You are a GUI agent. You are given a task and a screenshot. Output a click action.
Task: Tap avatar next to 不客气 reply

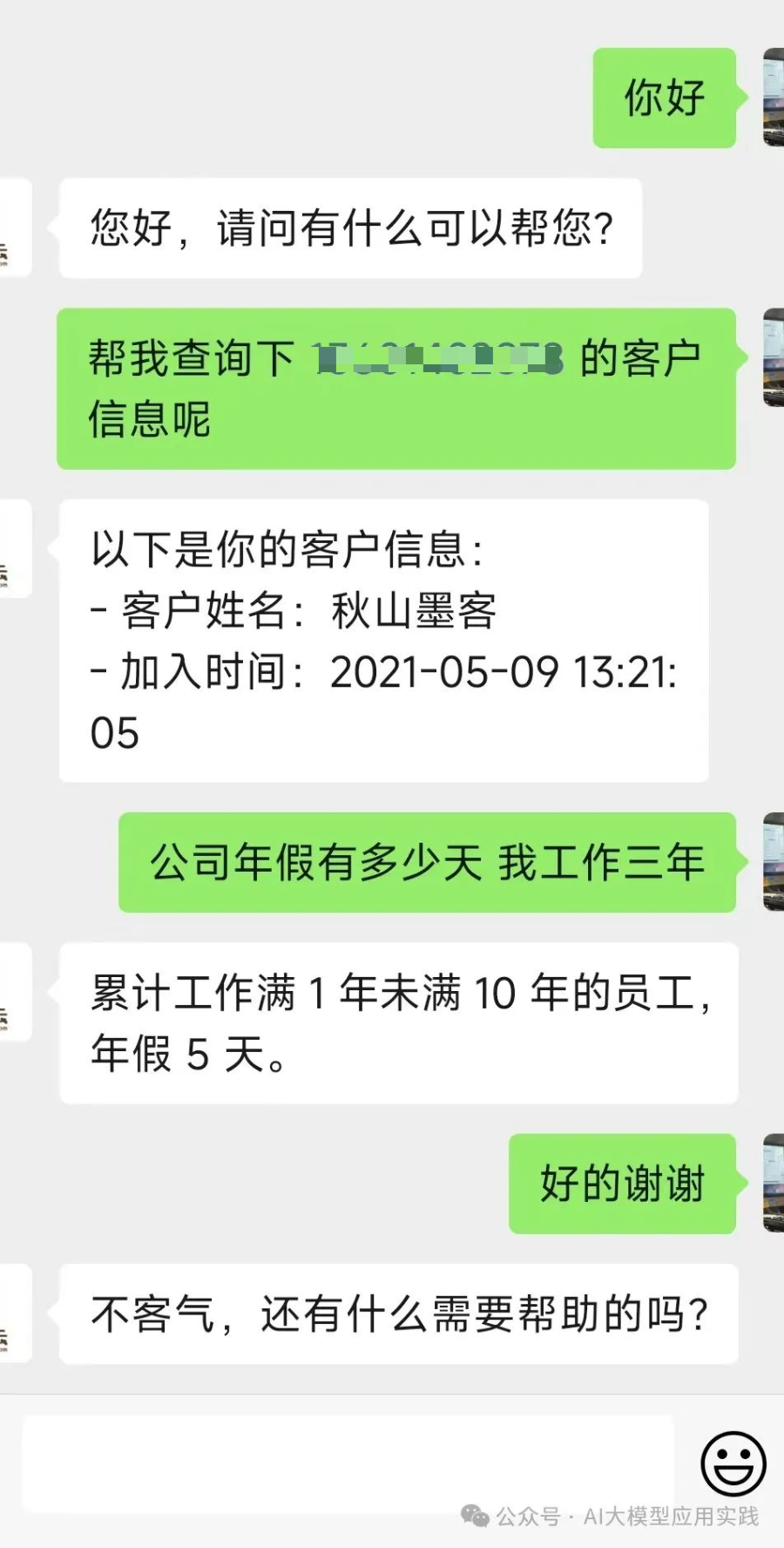[x=15, y=1313]
